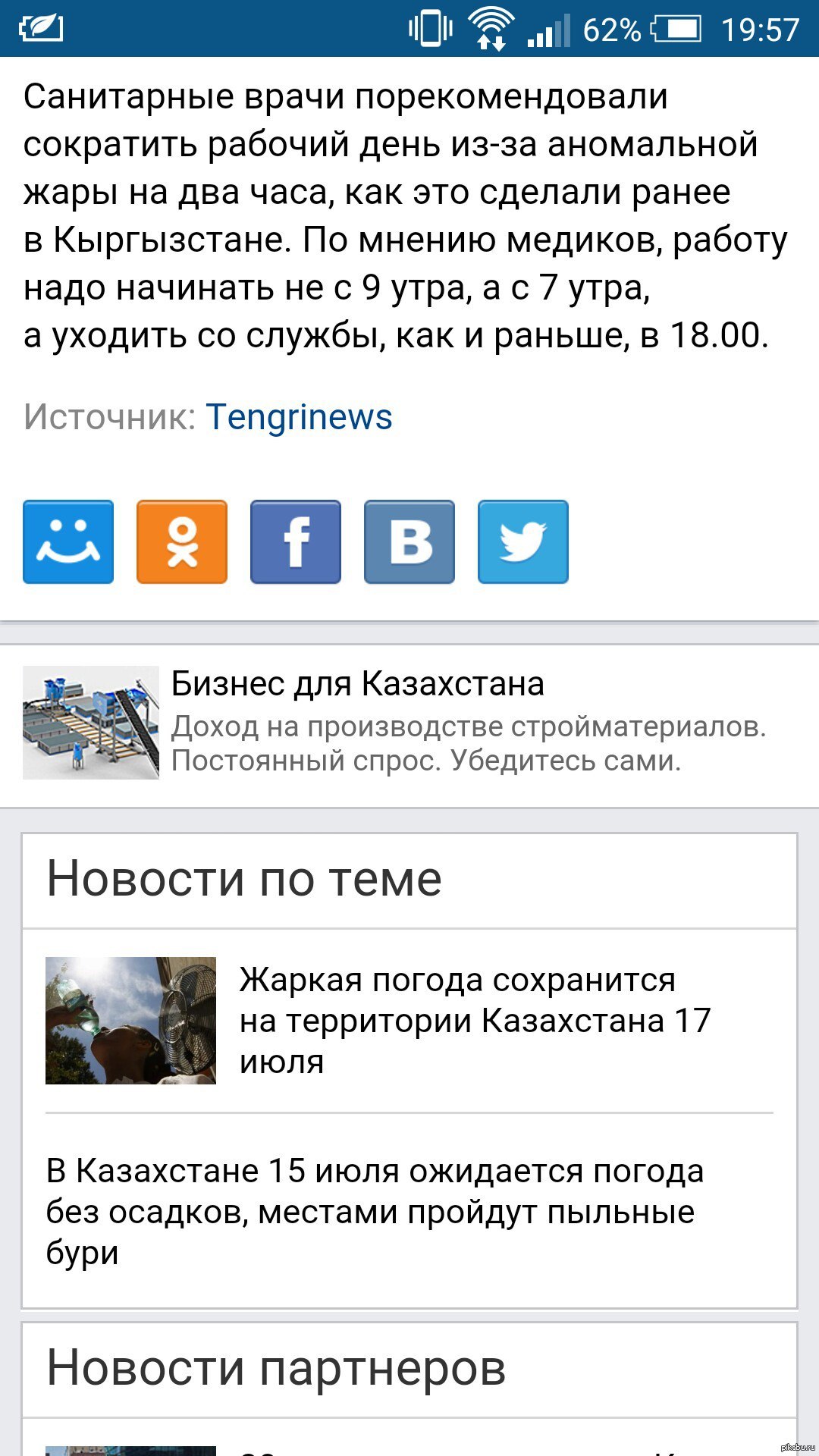Open news about 15 июля dust storms

(x=375, y=1211)
